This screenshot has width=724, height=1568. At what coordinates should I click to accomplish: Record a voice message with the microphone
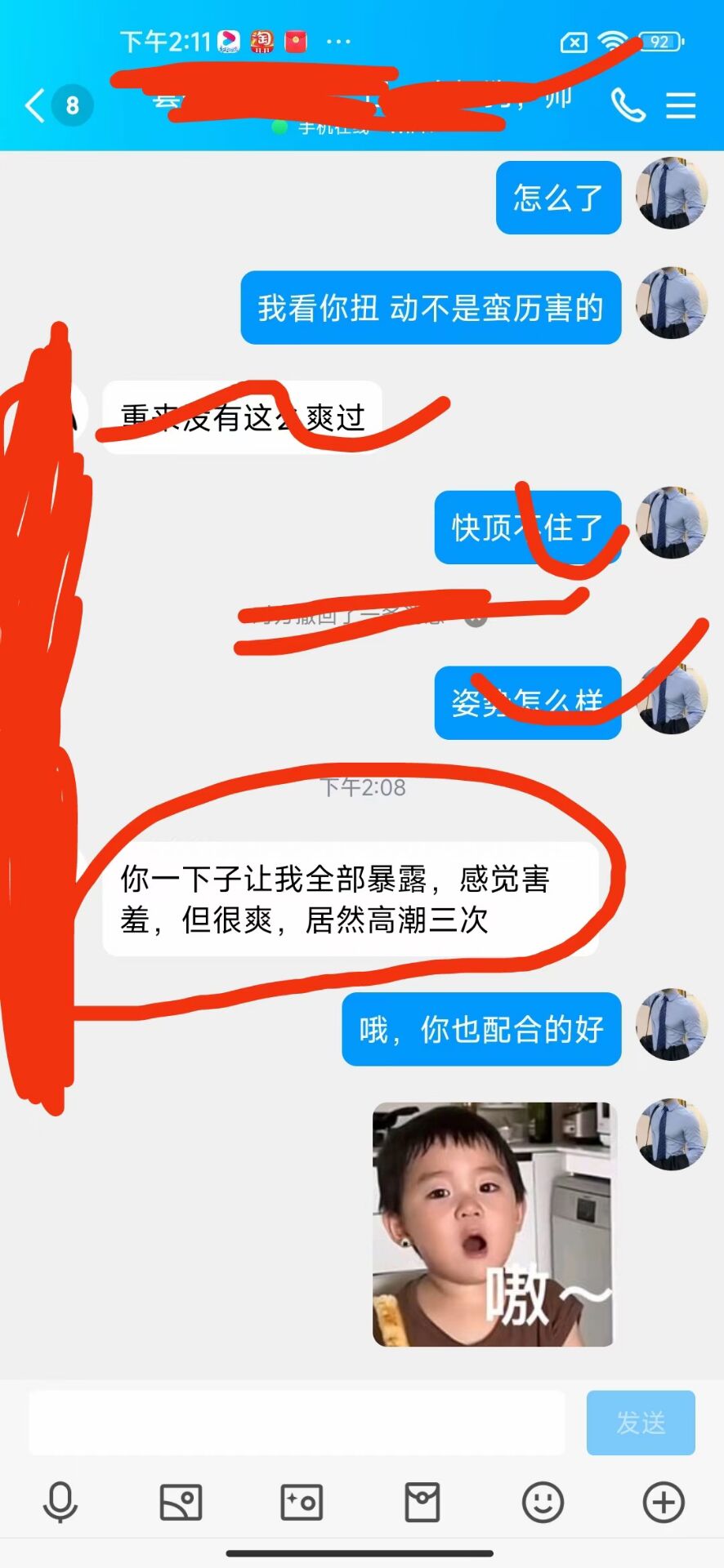tap(60, 1502)
